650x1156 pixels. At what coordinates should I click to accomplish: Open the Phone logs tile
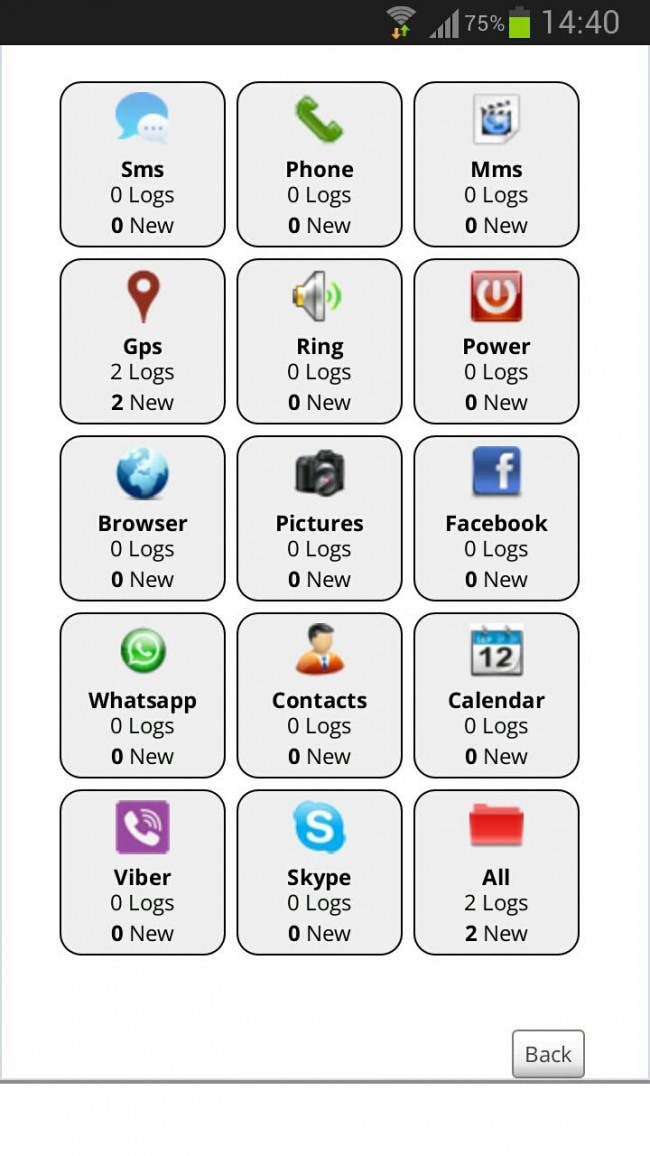(x=319, y=164)
